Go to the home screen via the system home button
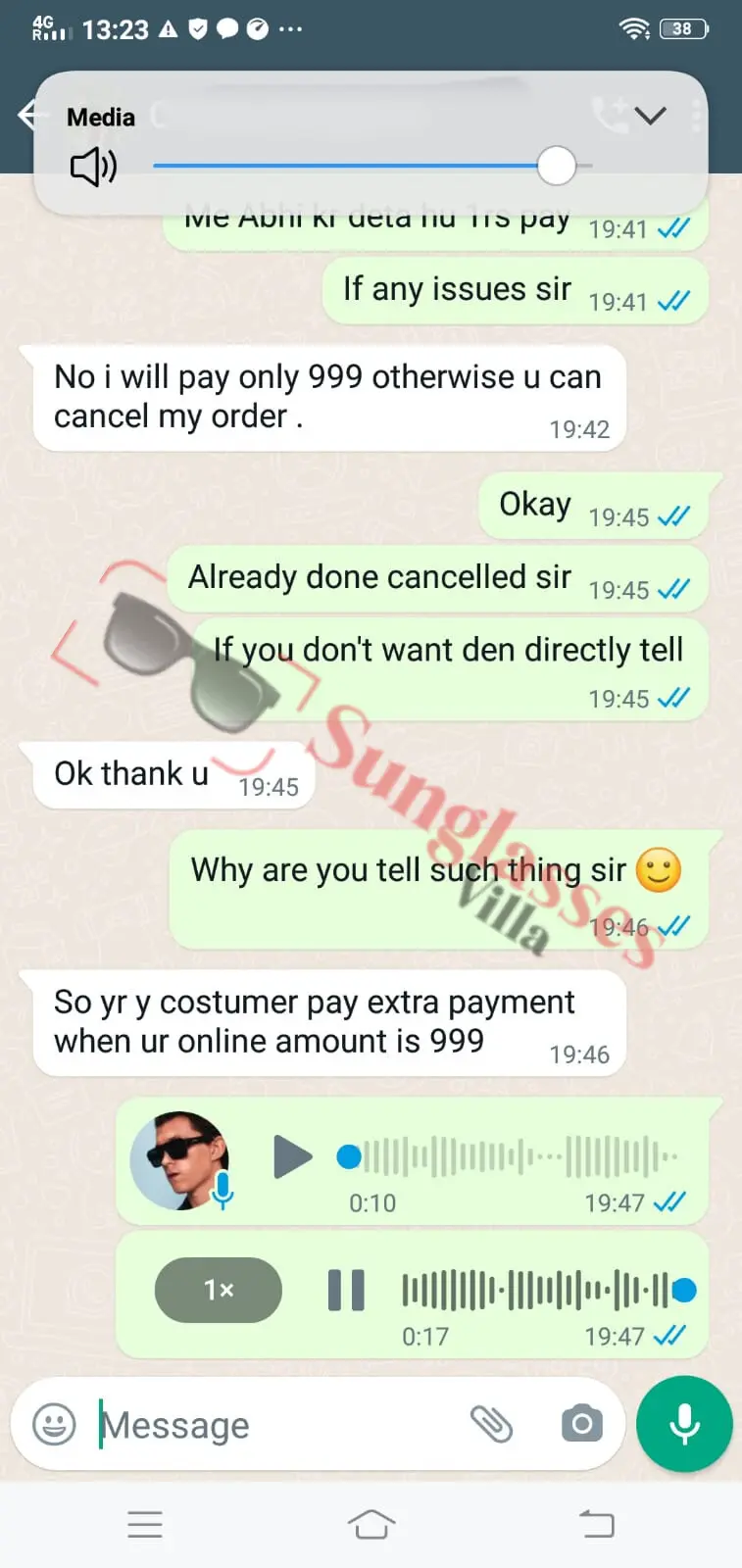Viewport: 742px width, 1568px height. pos(371,1525)
